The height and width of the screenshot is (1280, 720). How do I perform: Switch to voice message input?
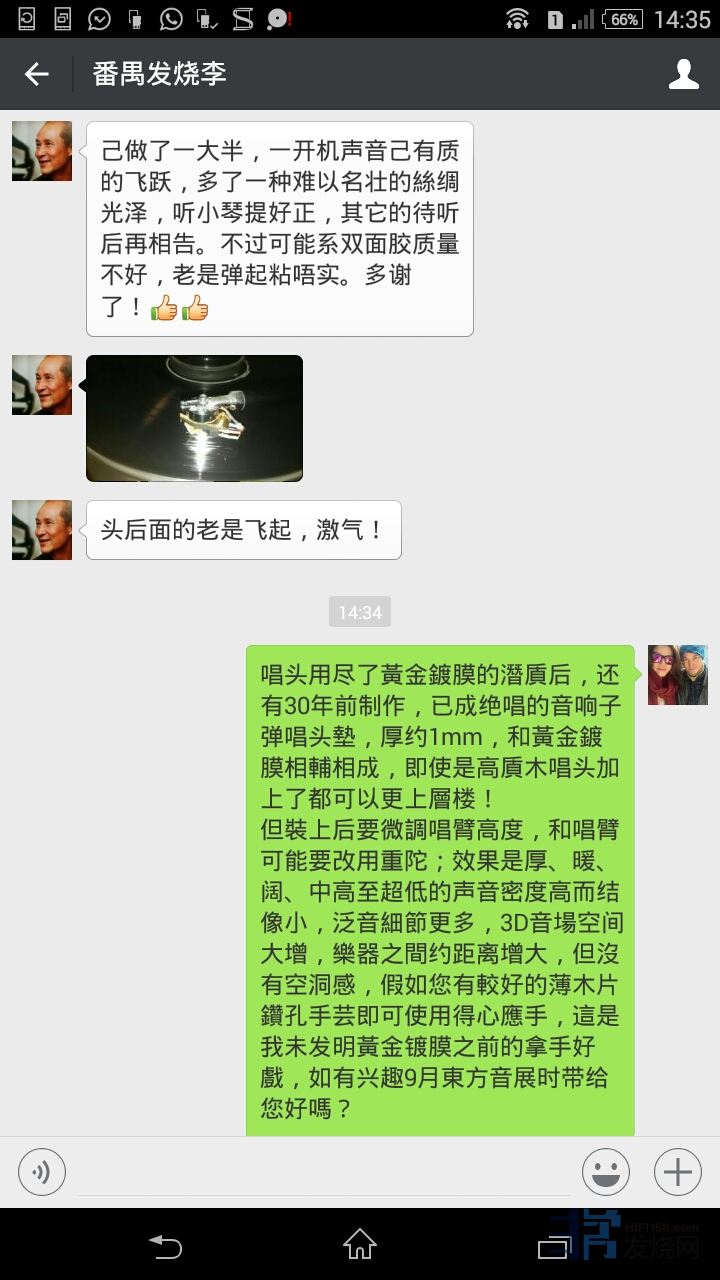[42, 1171]
